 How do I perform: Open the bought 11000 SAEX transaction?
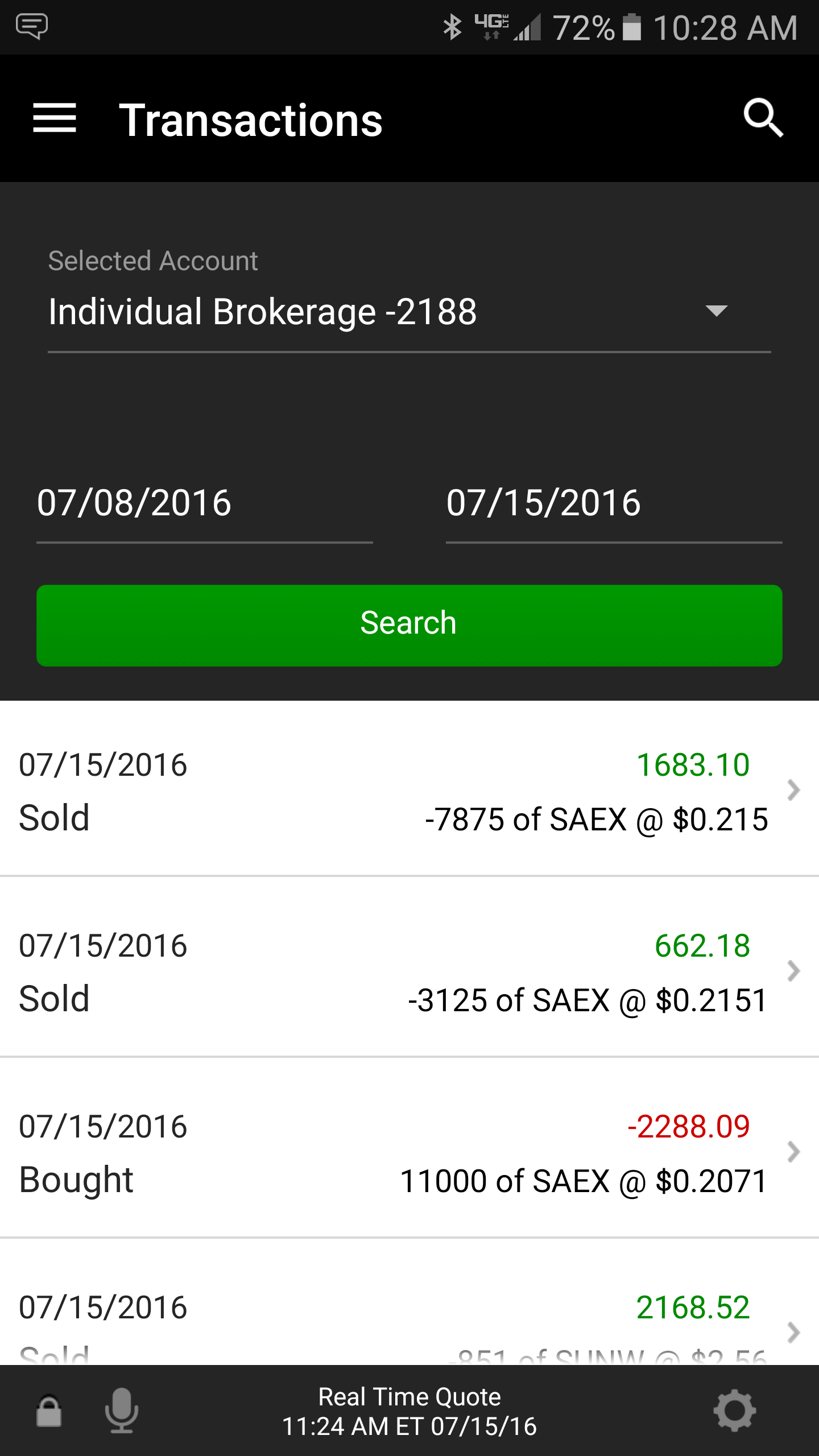tap(409, 1152)
